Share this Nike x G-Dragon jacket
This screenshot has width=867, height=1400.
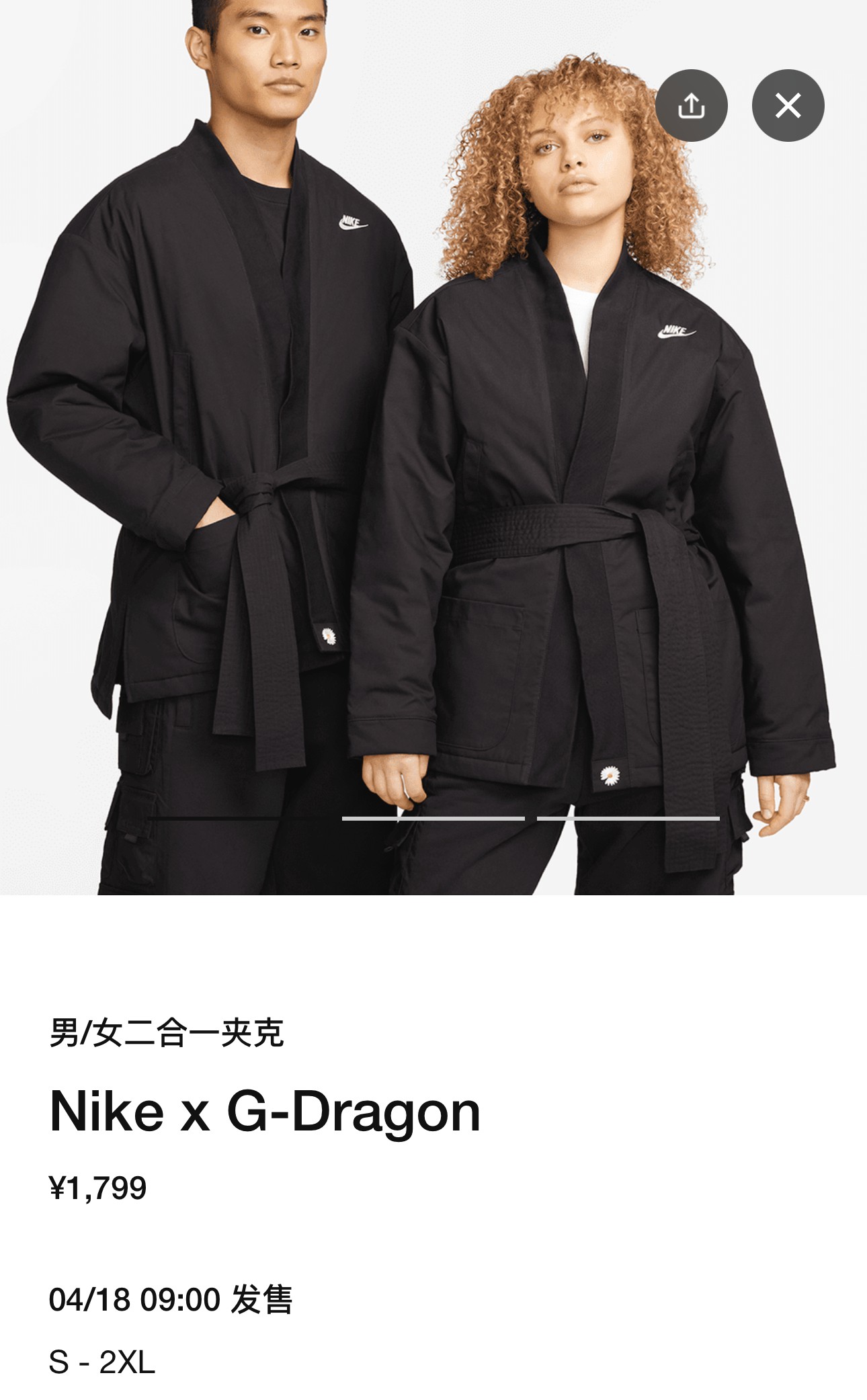(x=691, y=106)
